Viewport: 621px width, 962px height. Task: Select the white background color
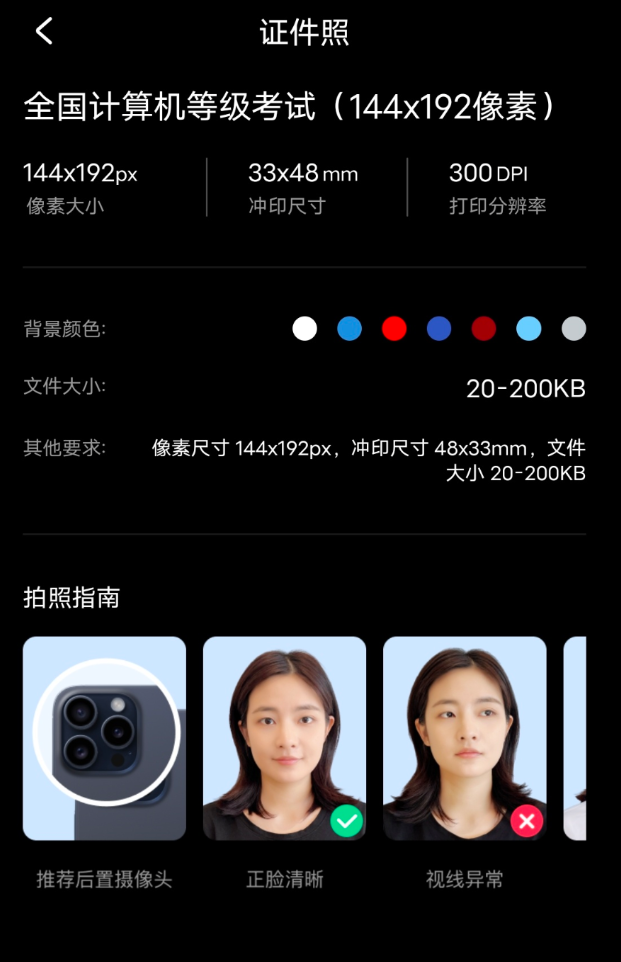pyautogui.click(x=305, y=329)
